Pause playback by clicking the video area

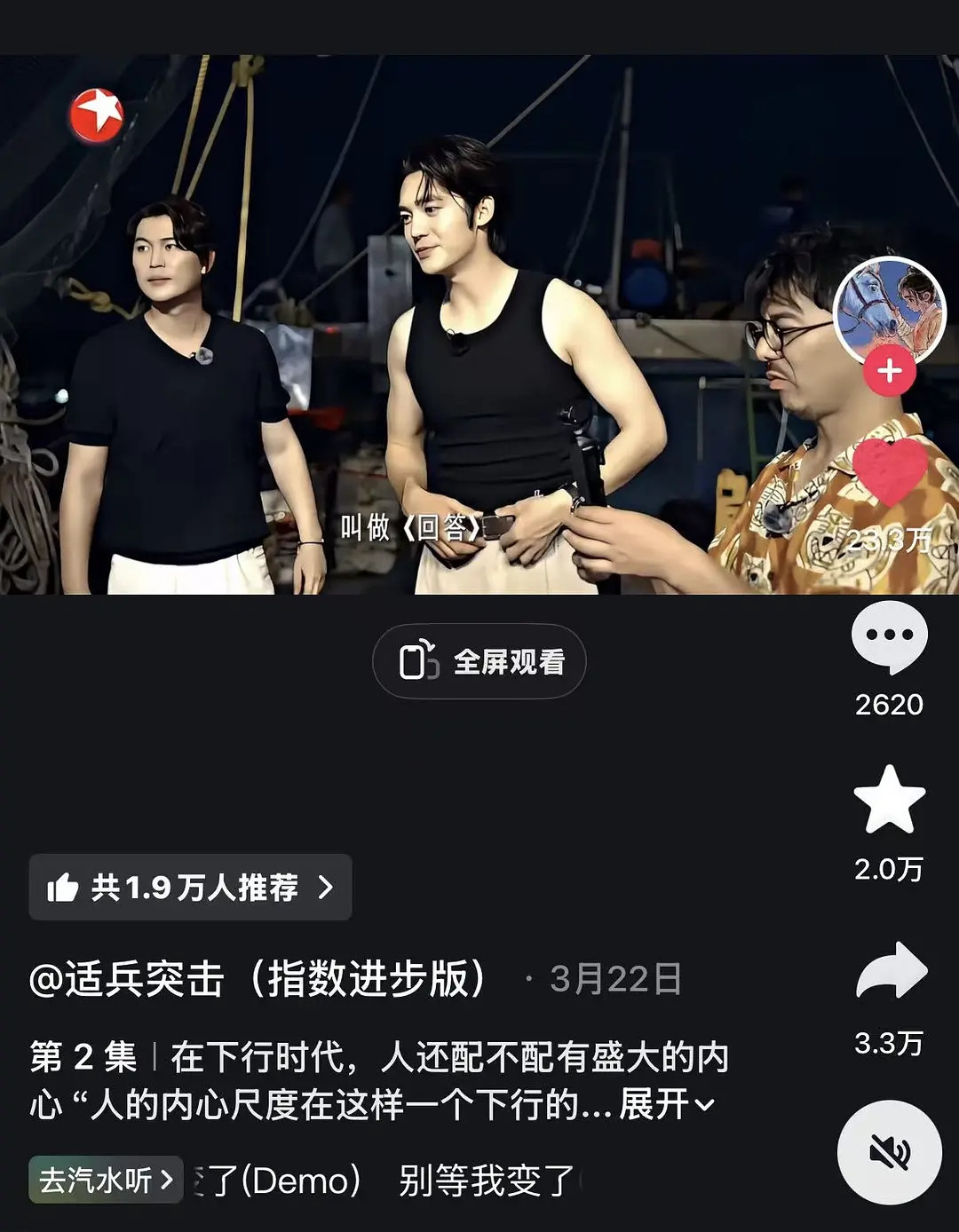click(400, 355)
